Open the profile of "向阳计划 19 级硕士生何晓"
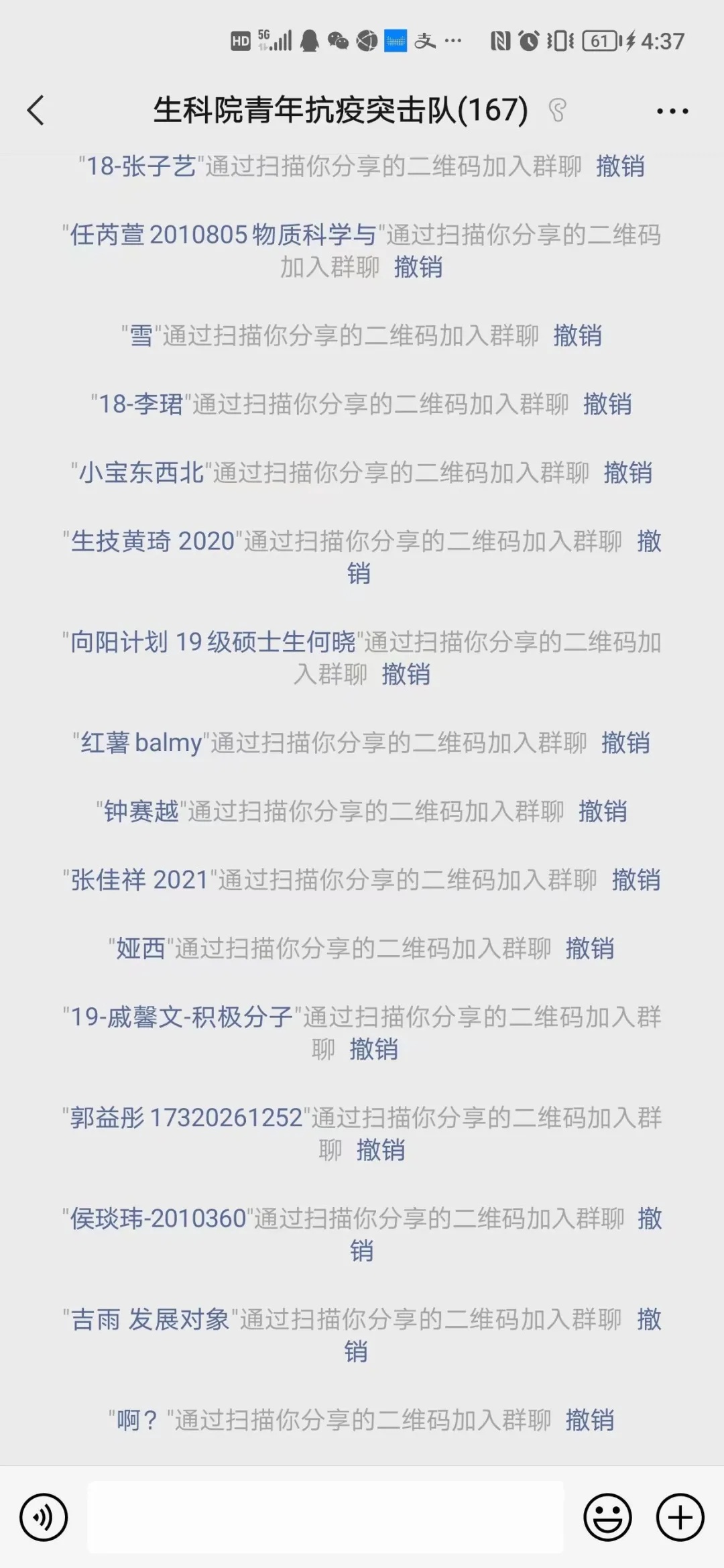The image size is (724, 1568). (x=213, y=642)
